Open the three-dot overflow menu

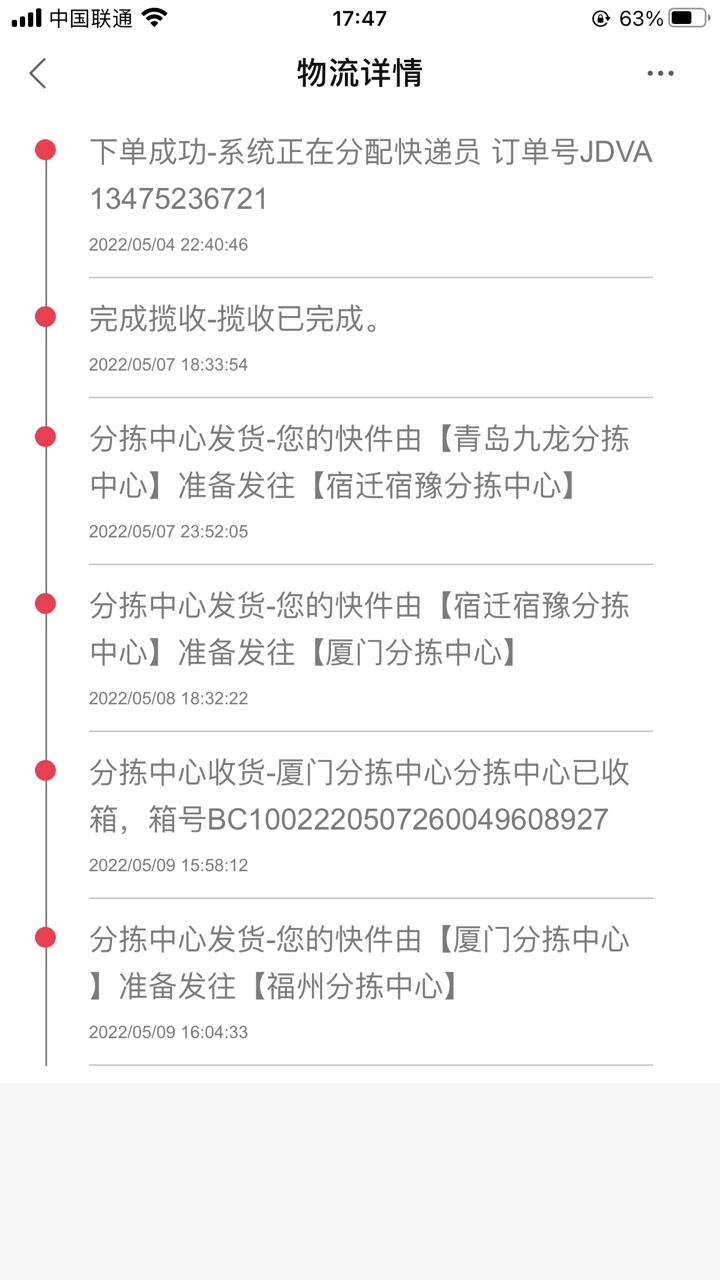[x=660, y=73]
